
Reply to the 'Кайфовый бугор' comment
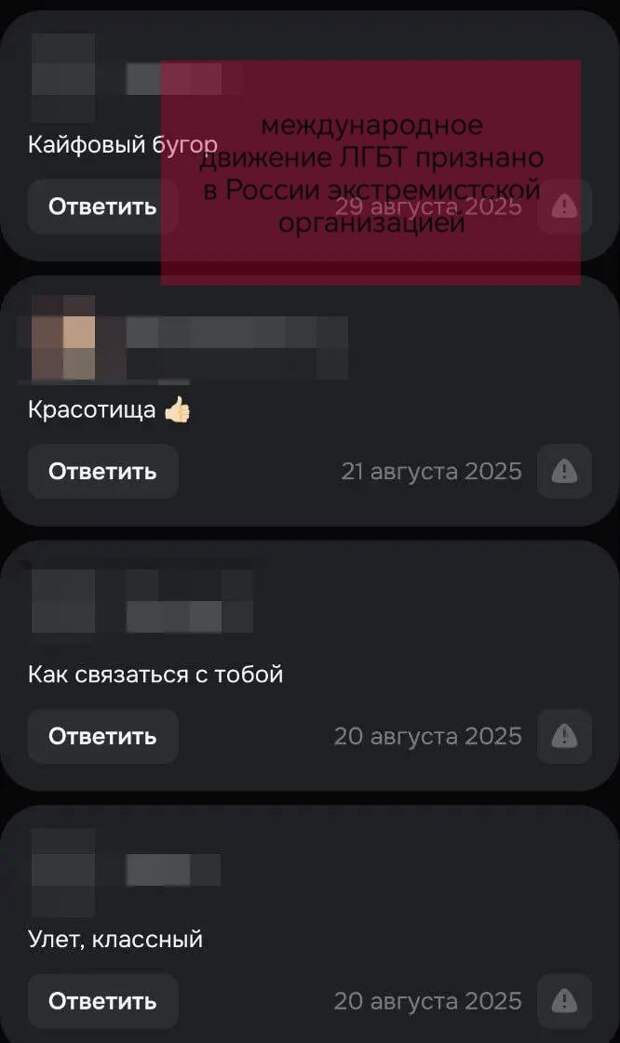click(102, 207)
